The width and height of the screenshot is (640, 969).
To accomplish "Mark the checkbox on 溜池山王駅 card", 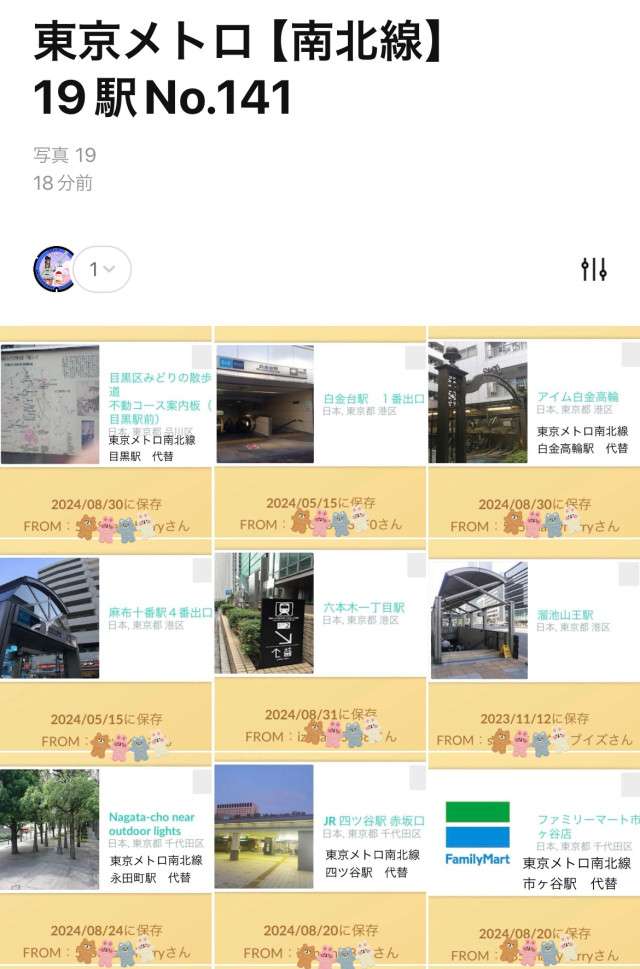I will coord(630,573).
